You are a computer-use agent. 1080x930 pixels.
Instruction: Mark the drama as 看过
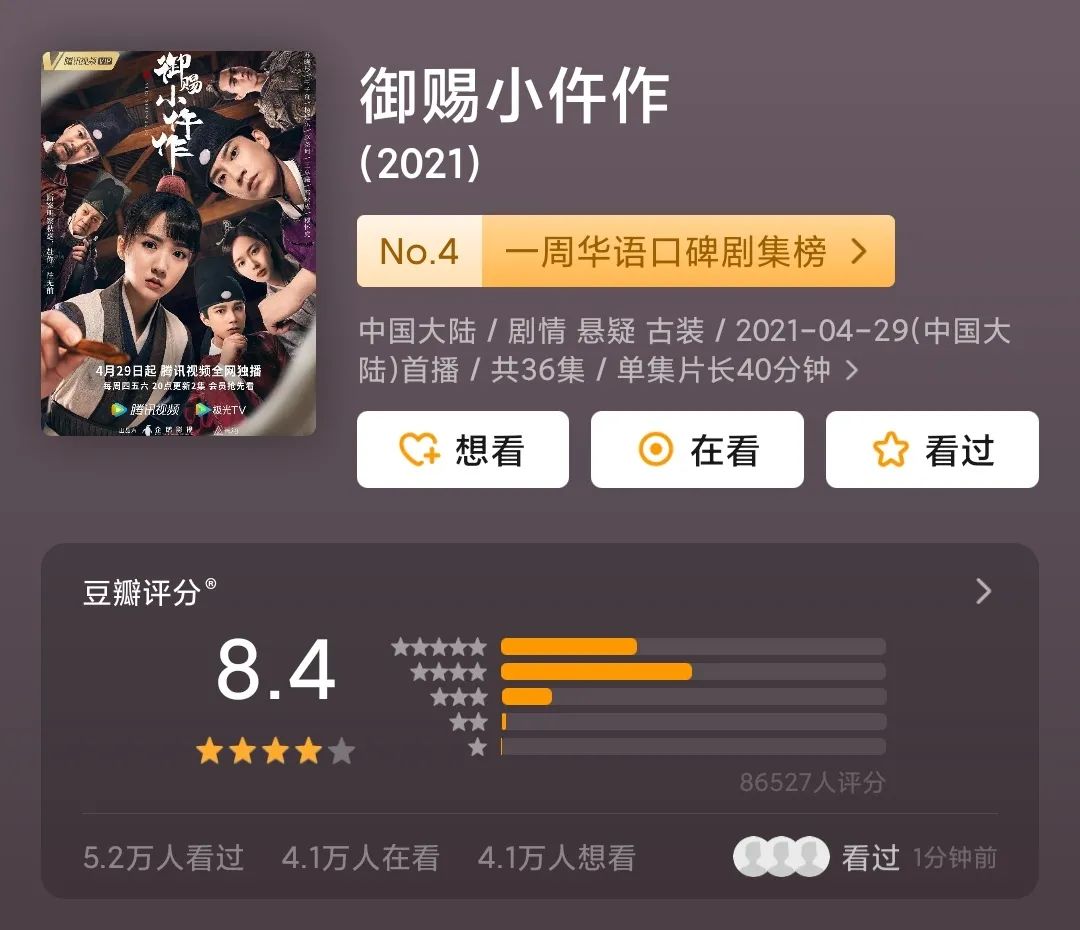click(x=932, y=450)
